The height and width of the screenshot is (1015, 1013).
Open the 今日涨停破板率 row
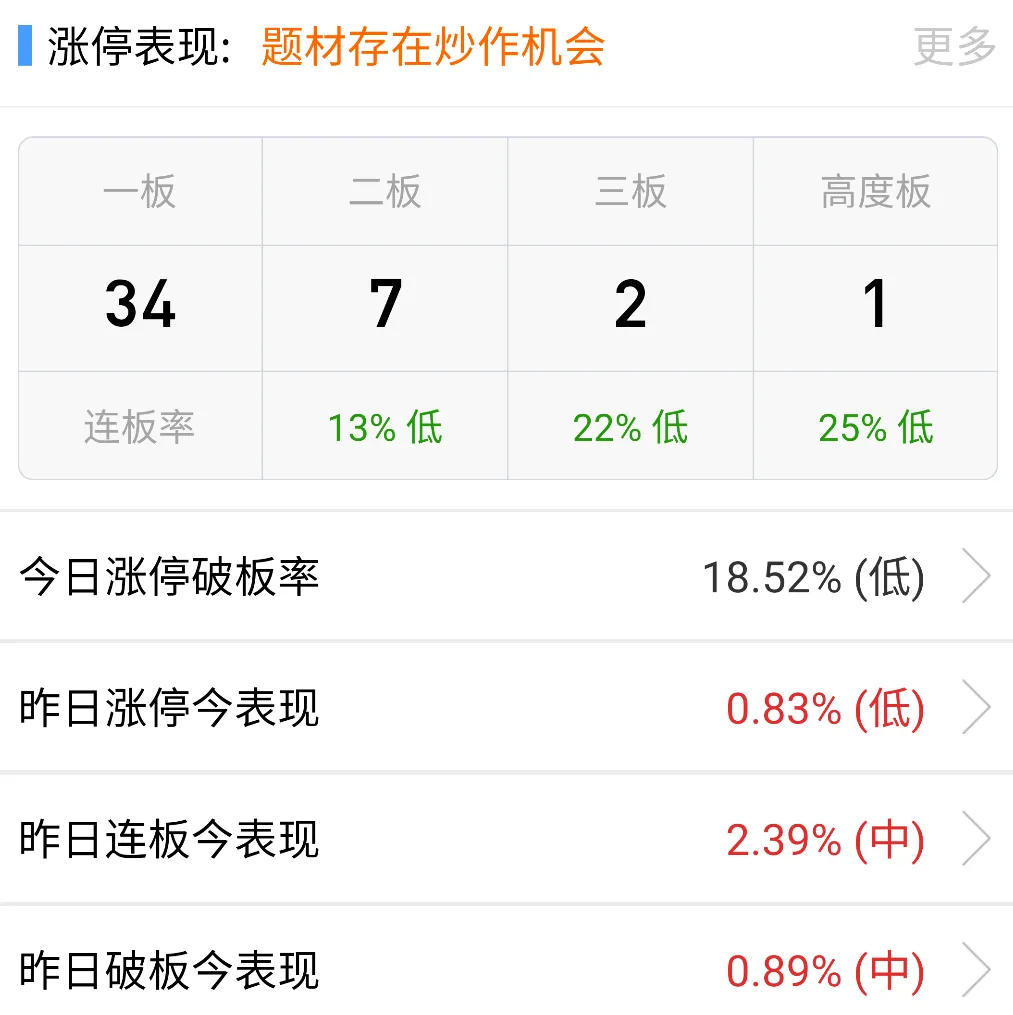pyautogui.click(x=506, y=577)
